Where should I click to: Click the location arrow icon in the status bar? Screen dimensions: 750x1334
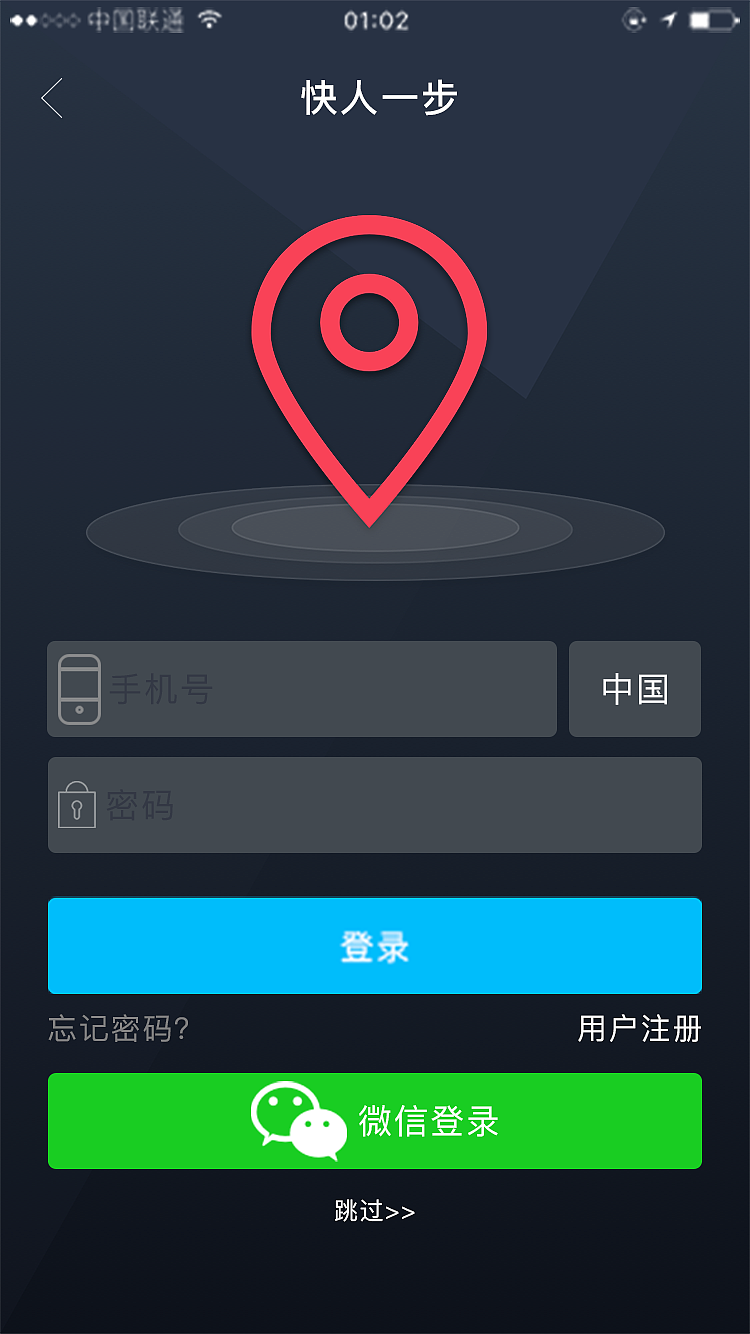[x=668, y=18]
